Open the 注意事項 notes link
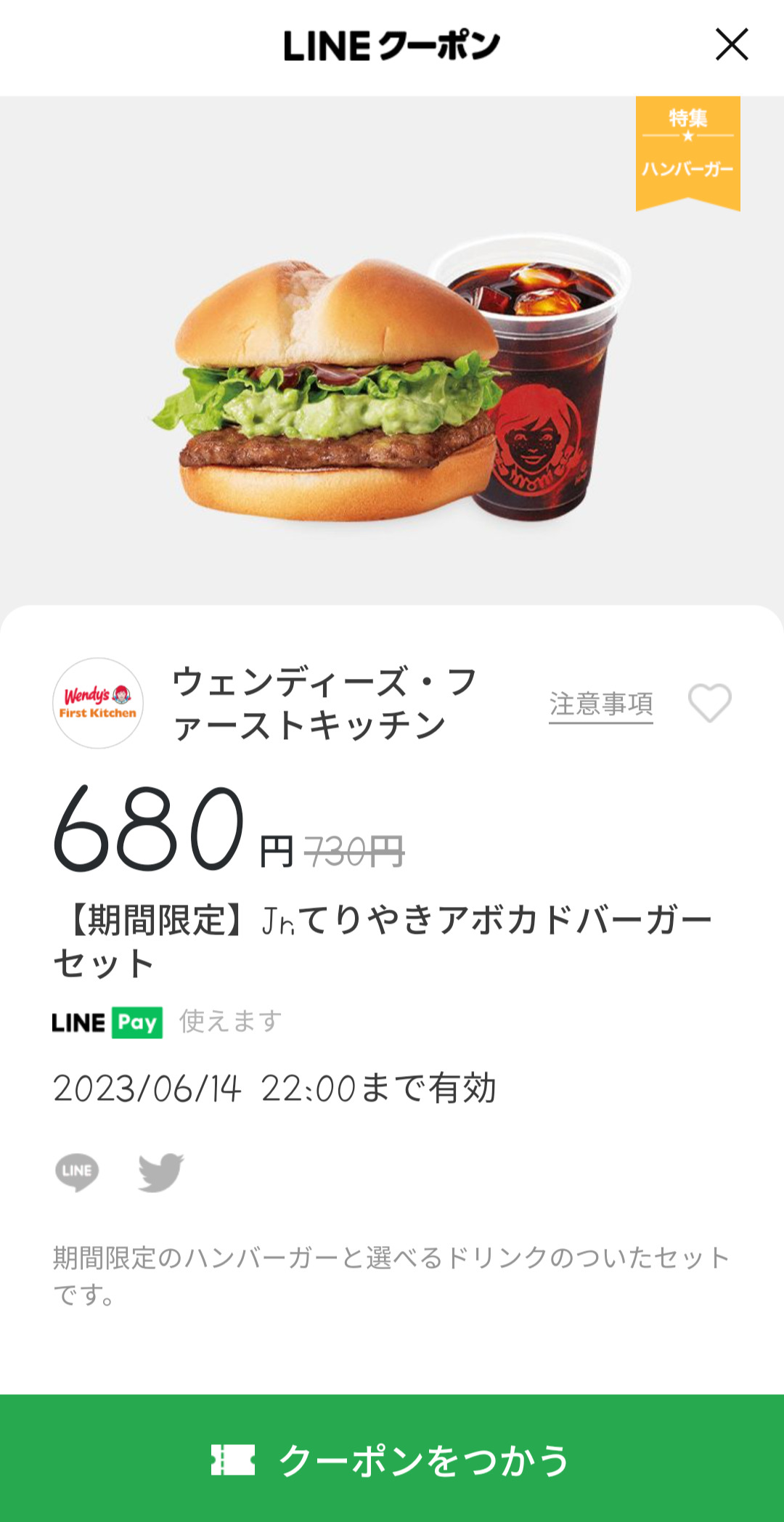The width and height of the screenshot is (784, 1522). coord(600,704)
